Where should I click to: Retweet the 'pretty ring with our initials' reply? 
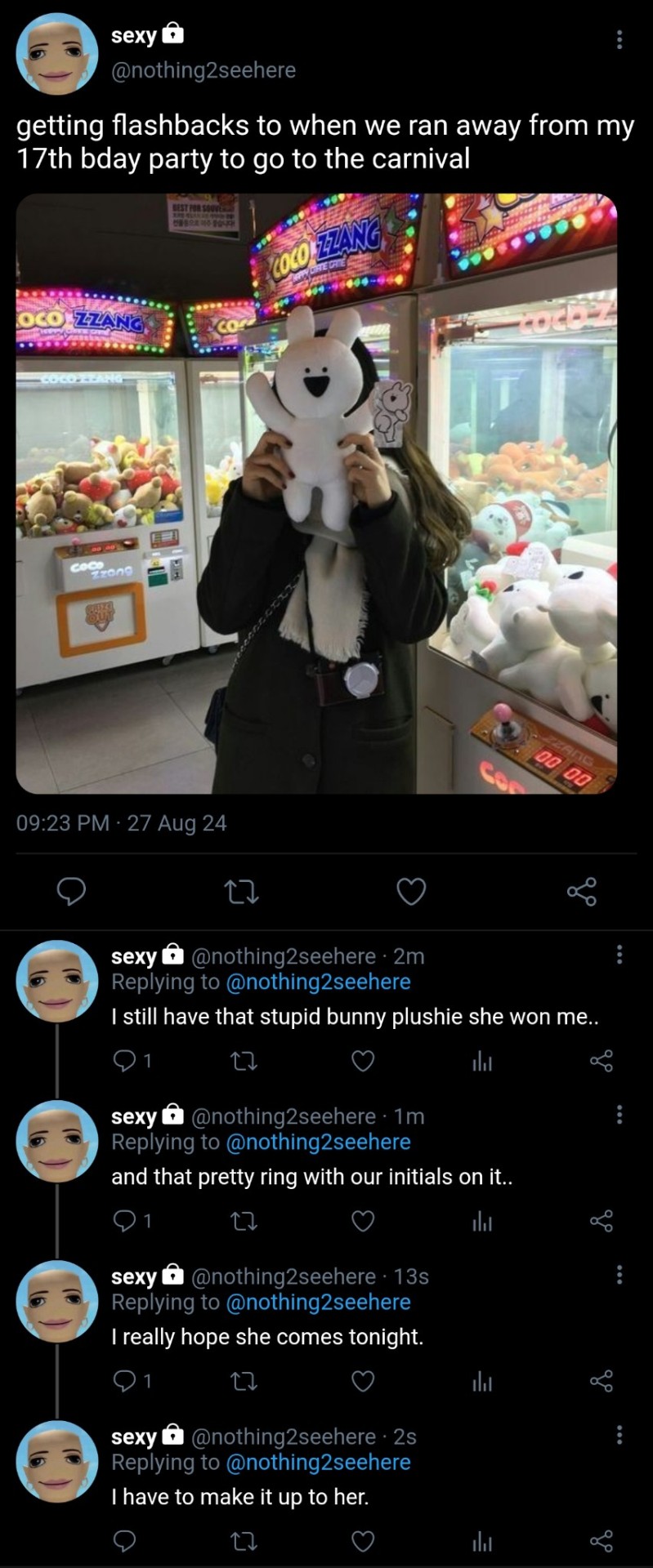coord(241,1221)
